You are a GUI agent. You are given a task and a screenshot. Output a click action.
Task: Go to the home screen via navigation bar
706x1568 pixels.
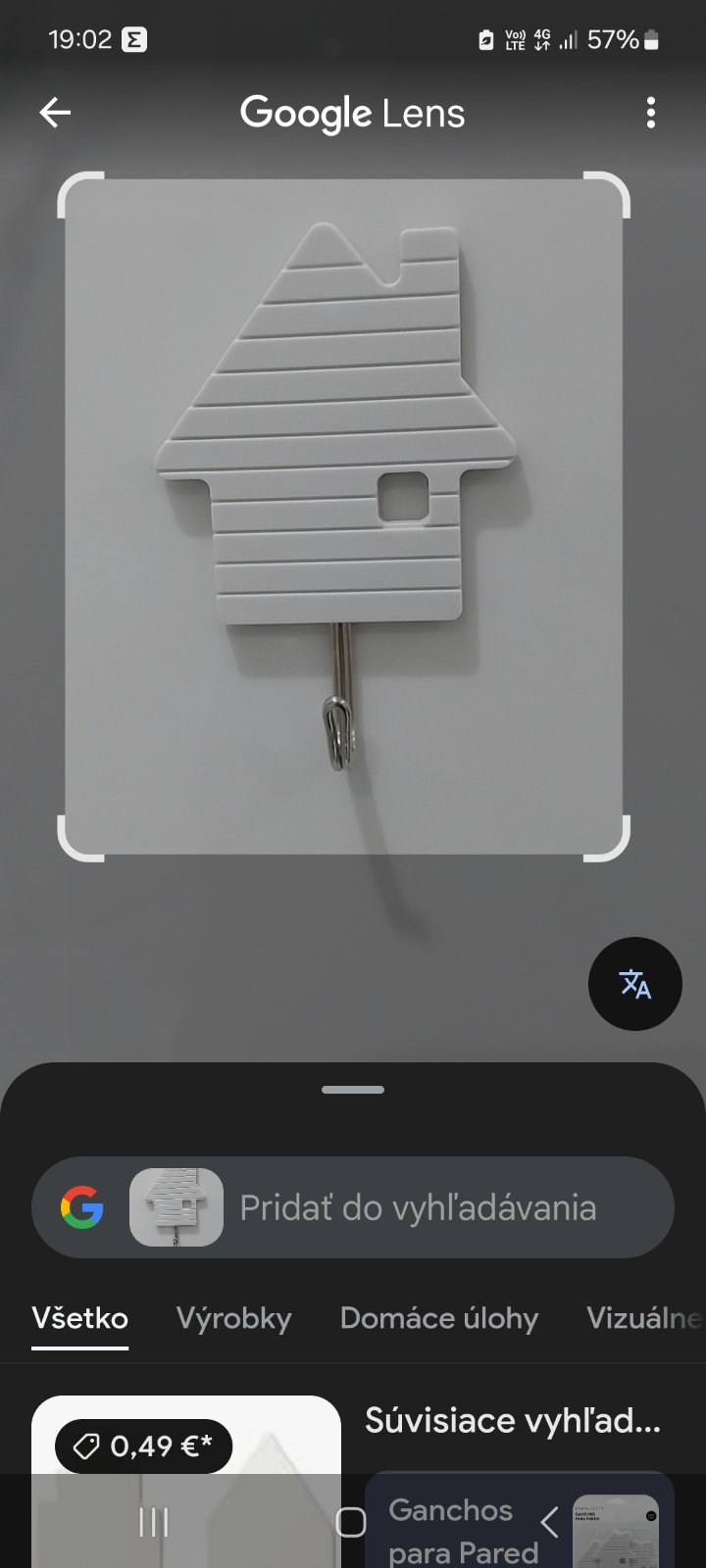coord(351,1522)
